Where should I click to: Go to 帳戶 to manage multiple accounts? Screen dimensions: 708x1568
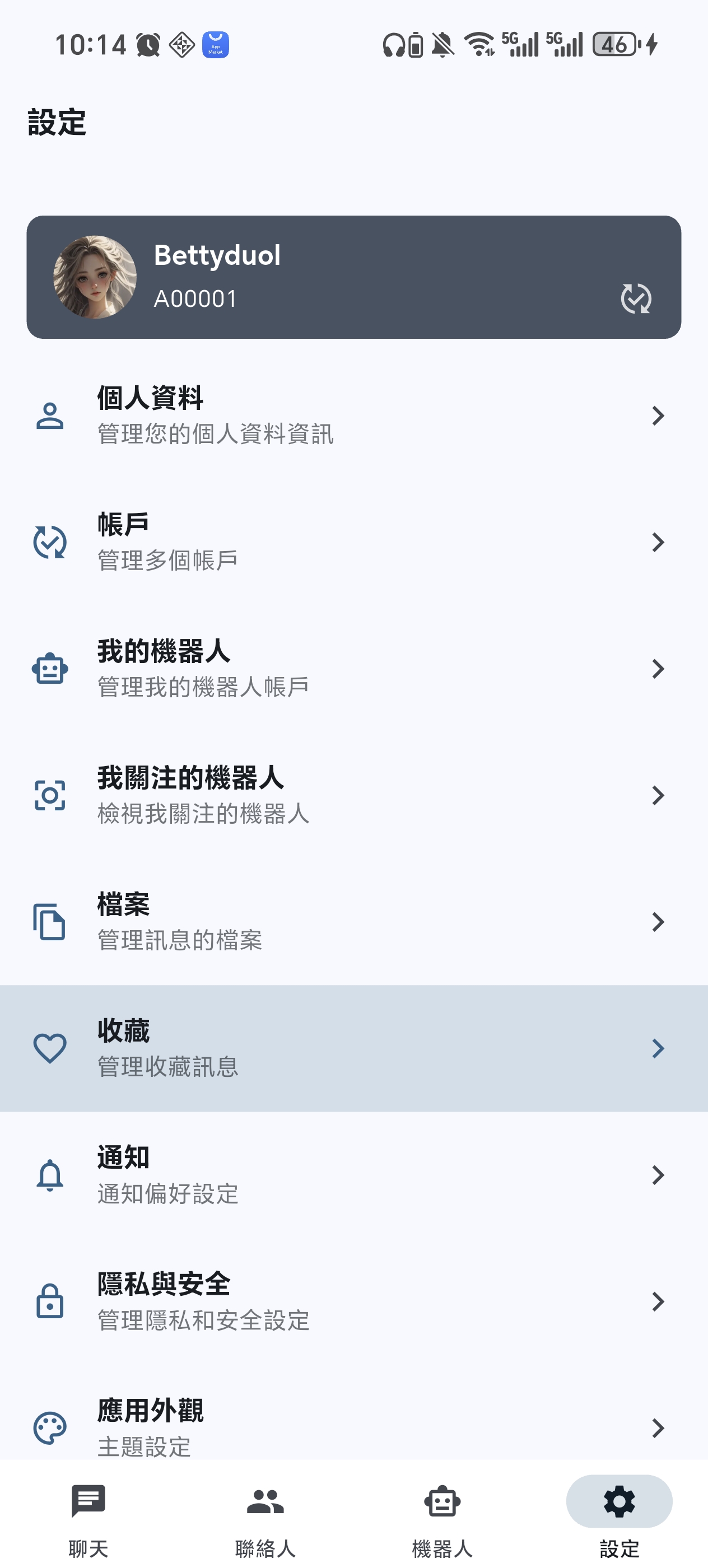point(353,542)
